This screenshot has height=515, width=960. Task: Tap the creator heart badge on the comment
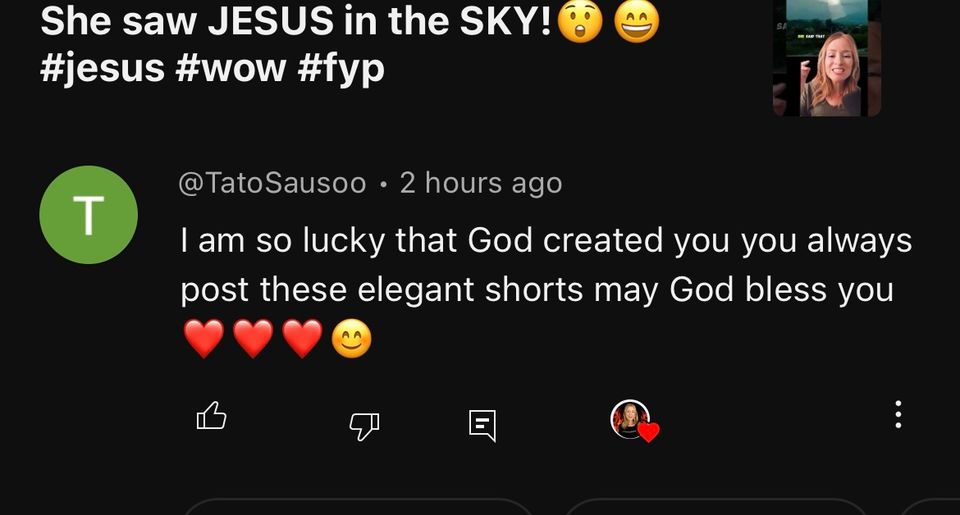point(634,421)
